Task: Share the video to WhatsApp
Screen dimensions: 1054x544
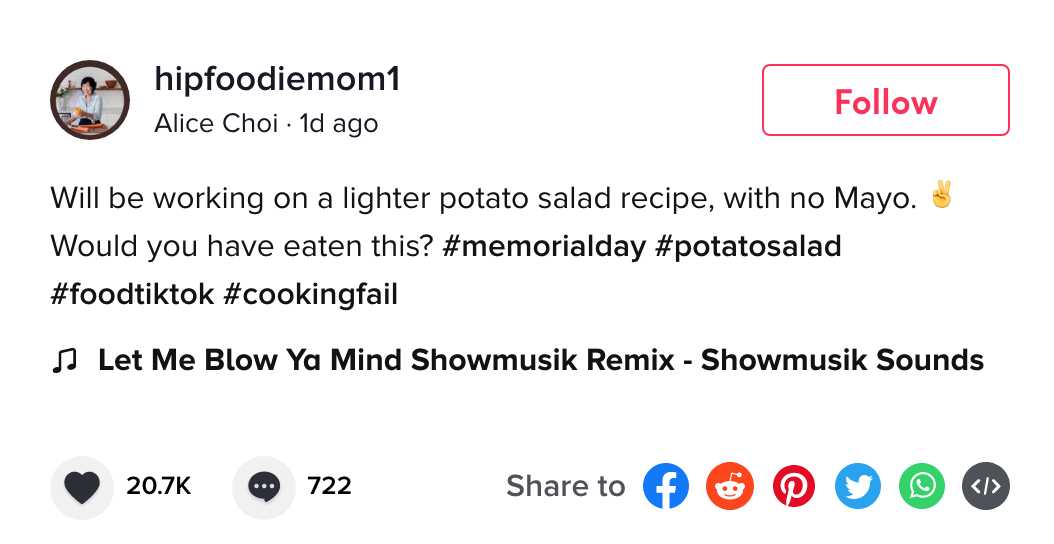Action: tap(921, 487)
